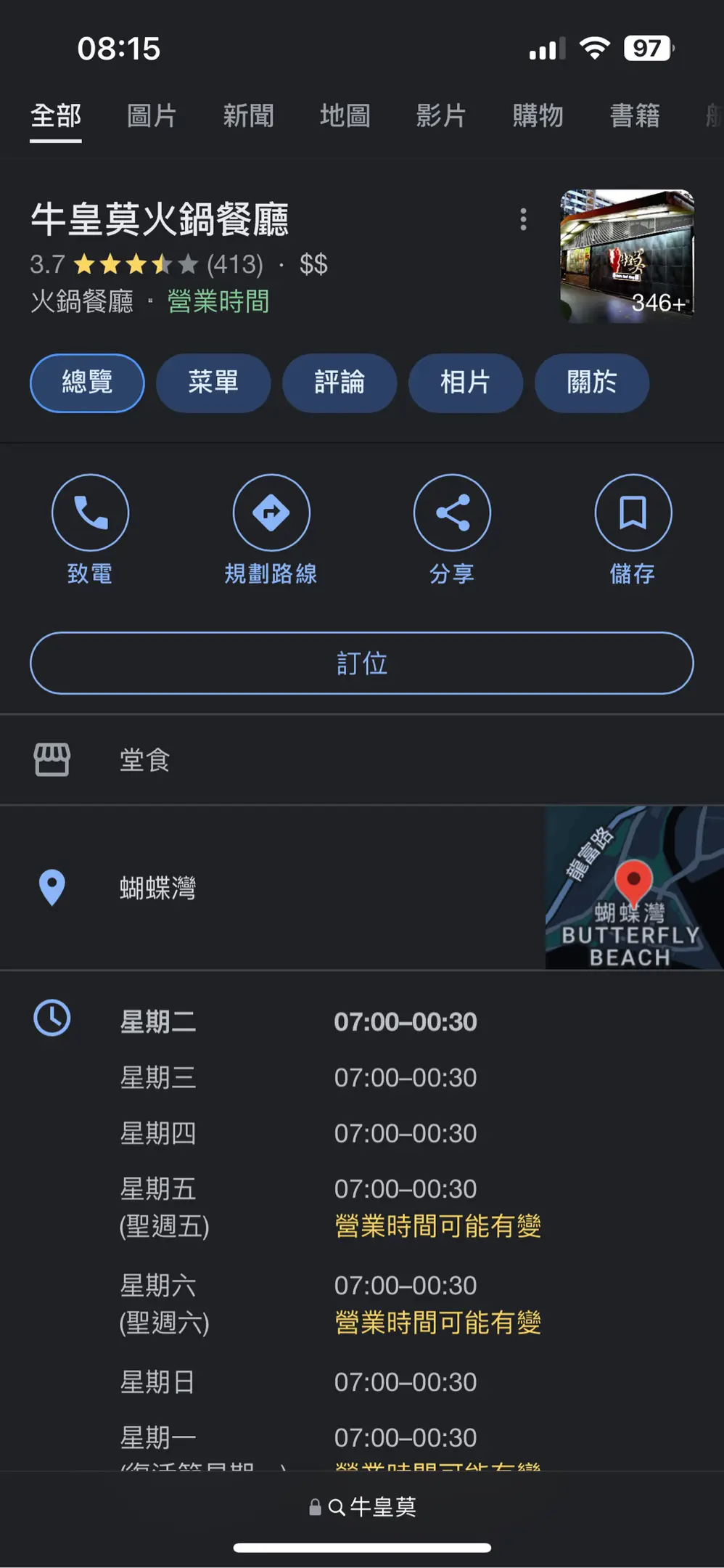Switch to the 書籍 search tab
The image size is (724, 1568).
pyautogui.click(x=635, y=116)
